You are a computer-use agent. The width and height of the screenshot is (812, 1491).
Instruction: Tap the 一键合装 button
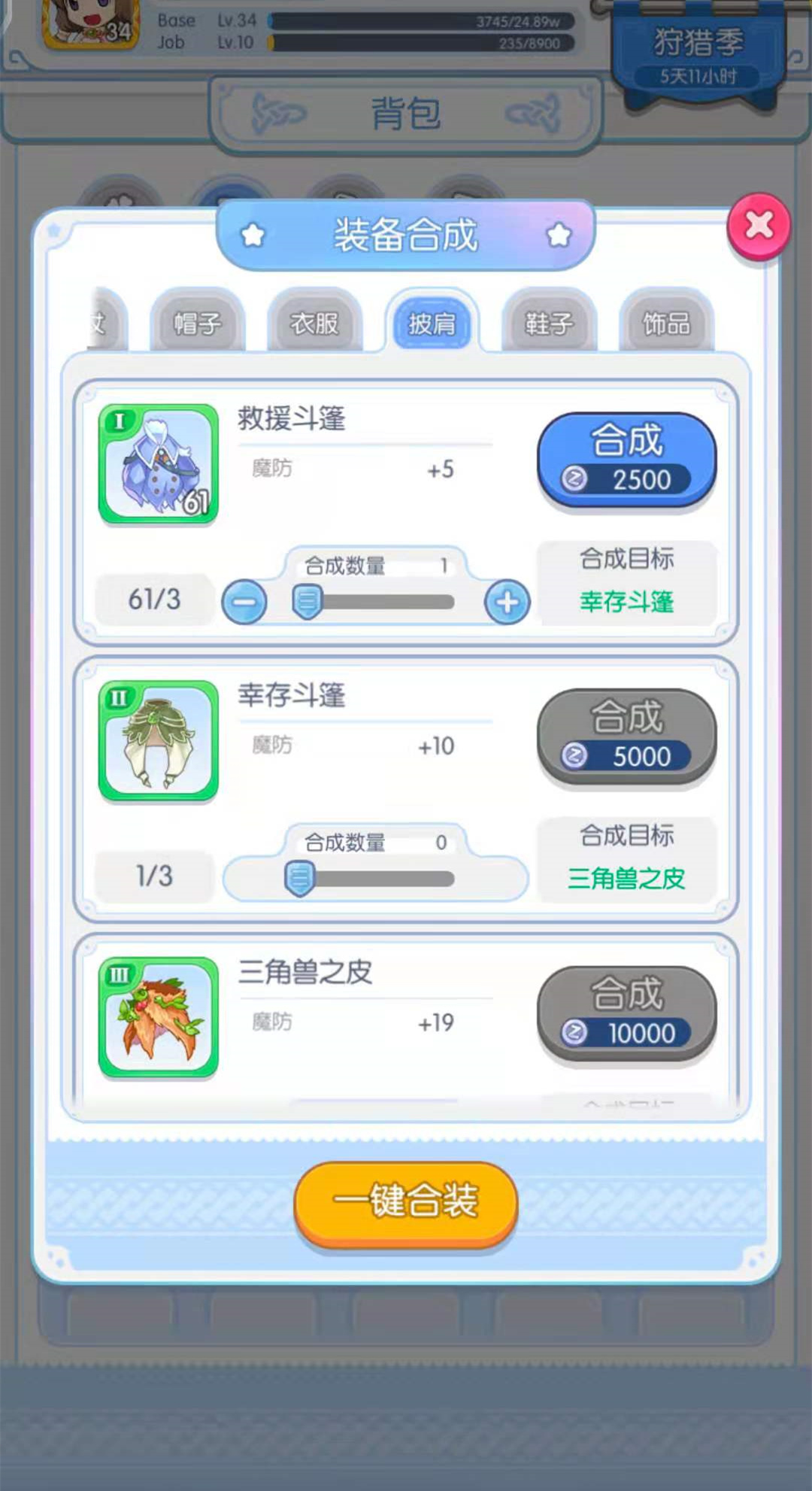[x=406, y=1201]
